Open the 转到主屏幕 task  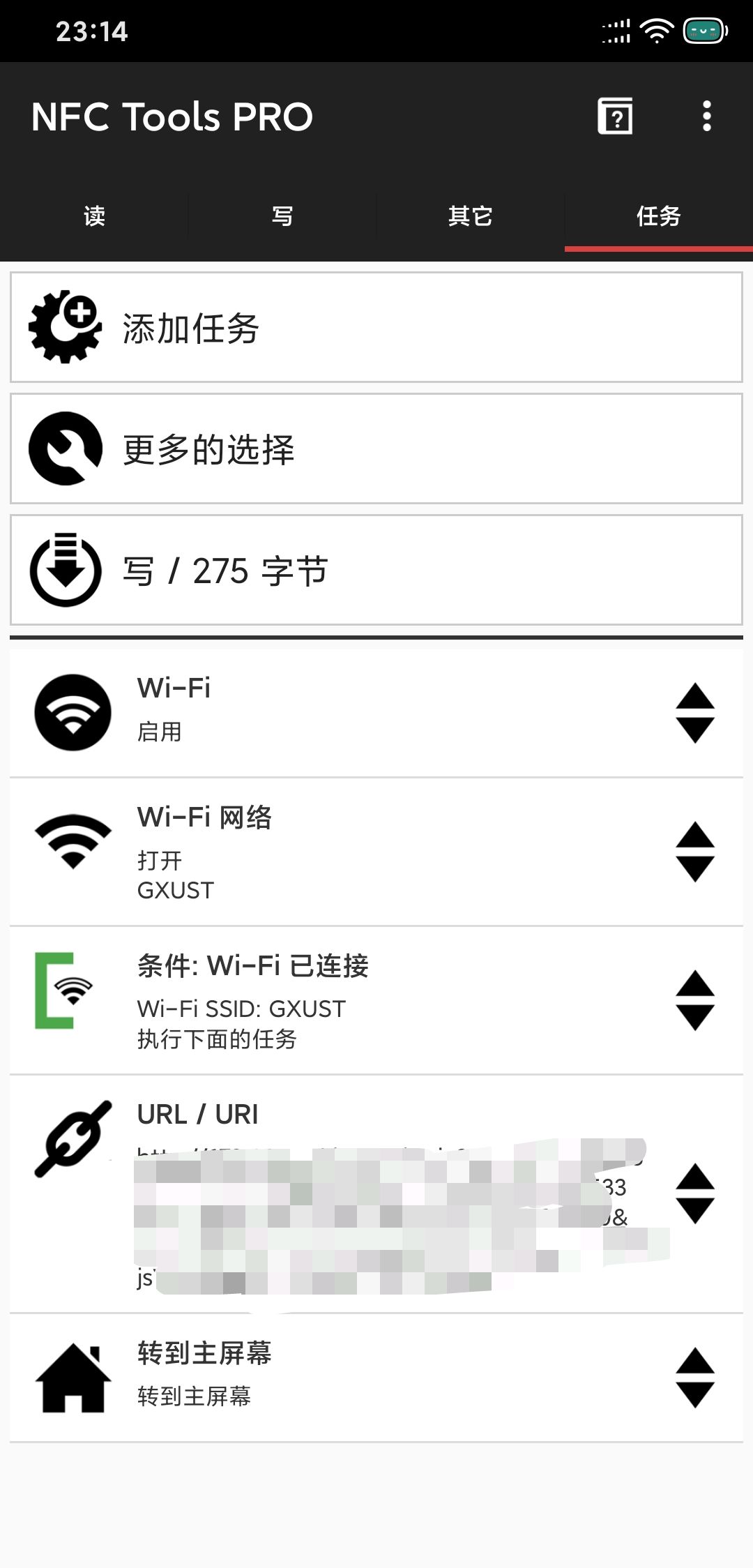pyautogui.click(x=349, y=1377)
